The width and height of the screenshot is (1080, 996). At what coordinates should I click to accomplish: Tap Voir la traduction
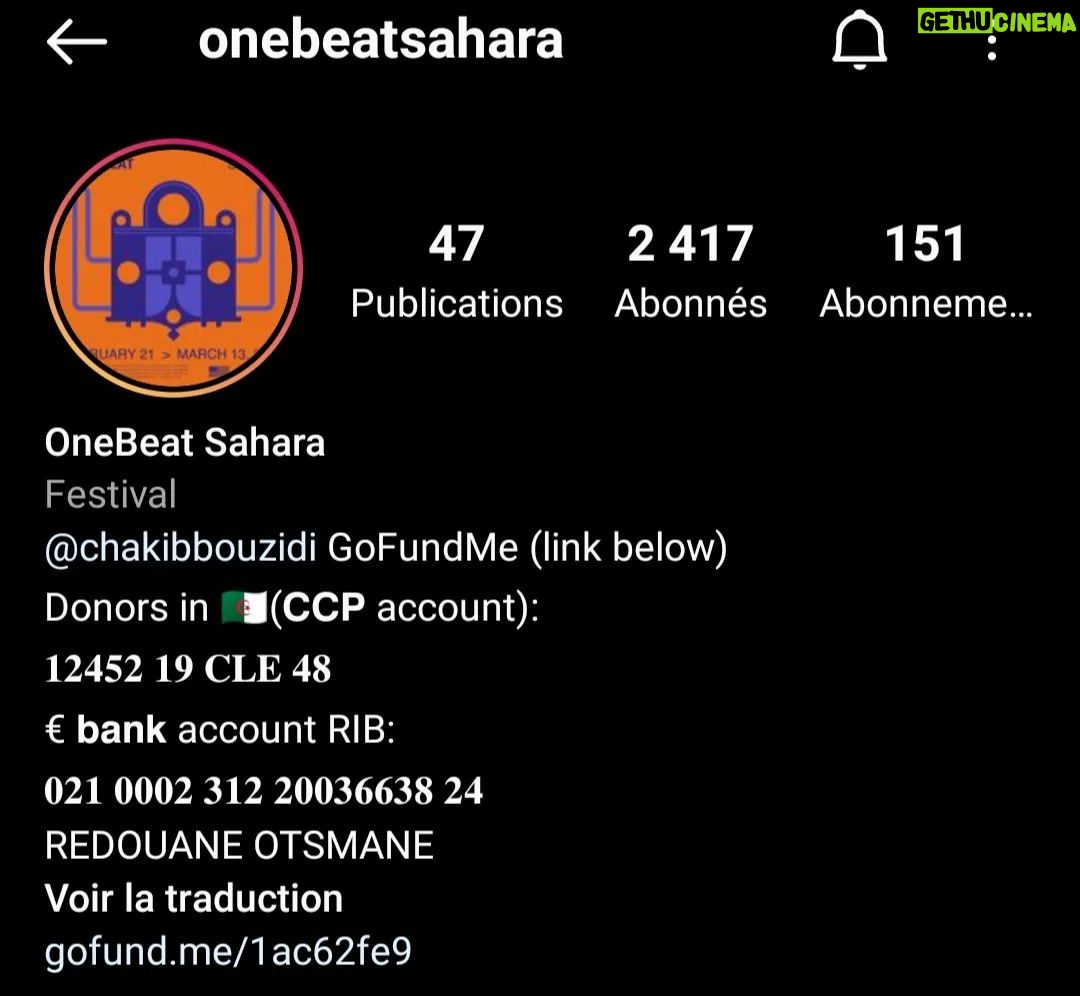tap(194, 898)
